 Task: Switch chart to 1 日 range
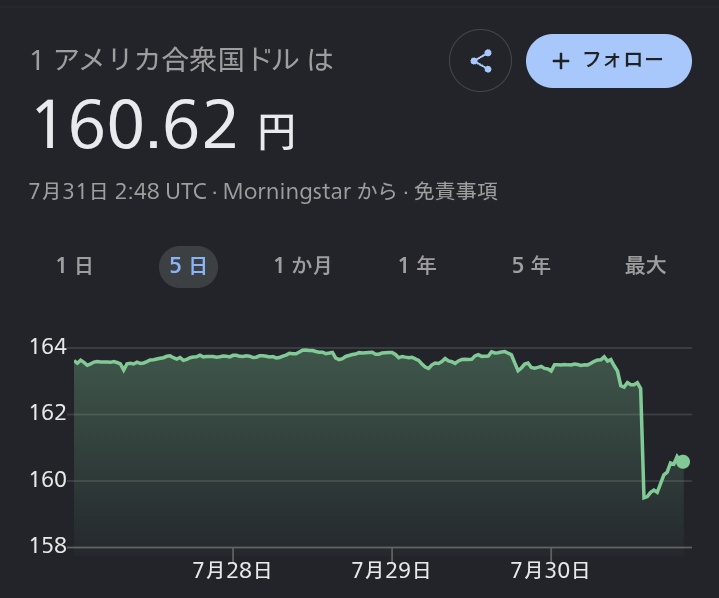74,266
